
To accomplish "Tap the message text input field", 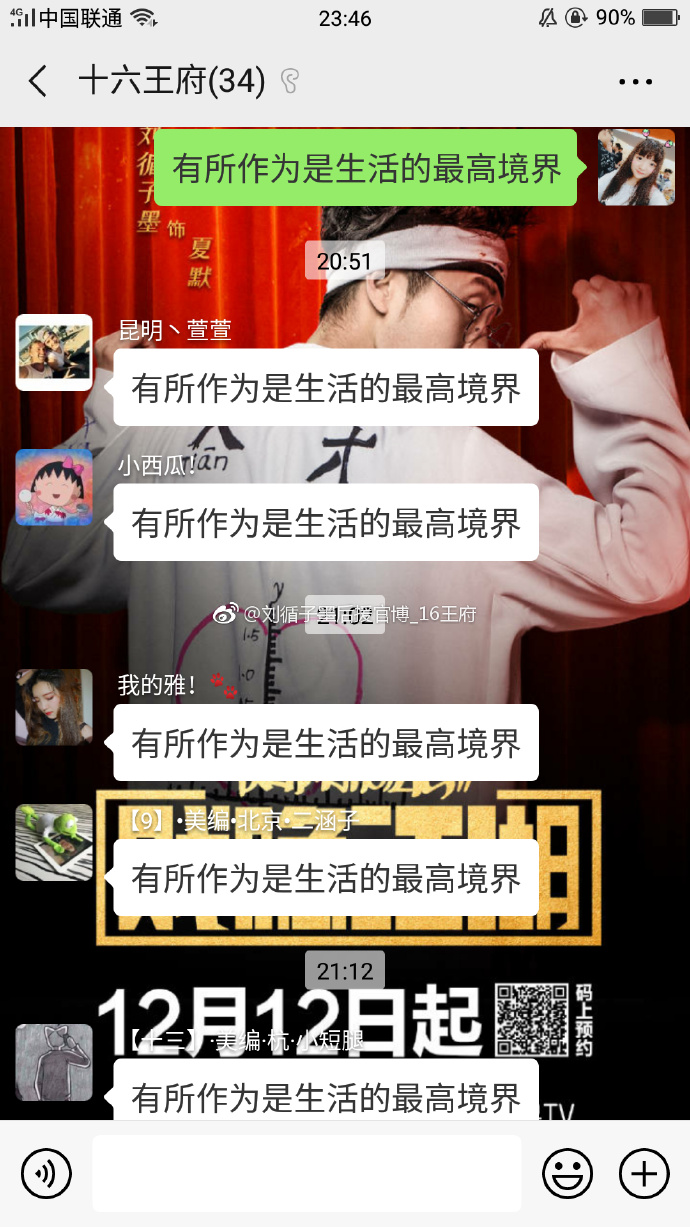I will point(307,1173).
